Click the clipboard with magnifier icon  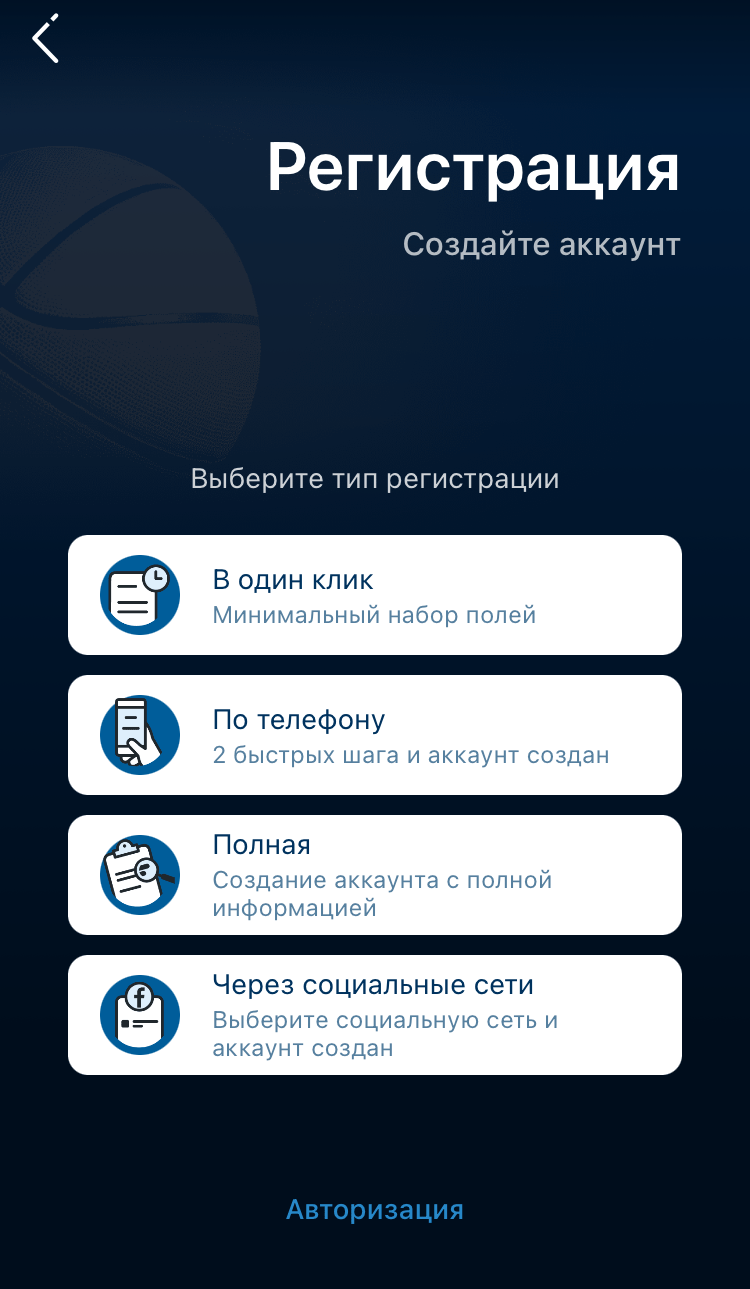(x=140, y=875)
